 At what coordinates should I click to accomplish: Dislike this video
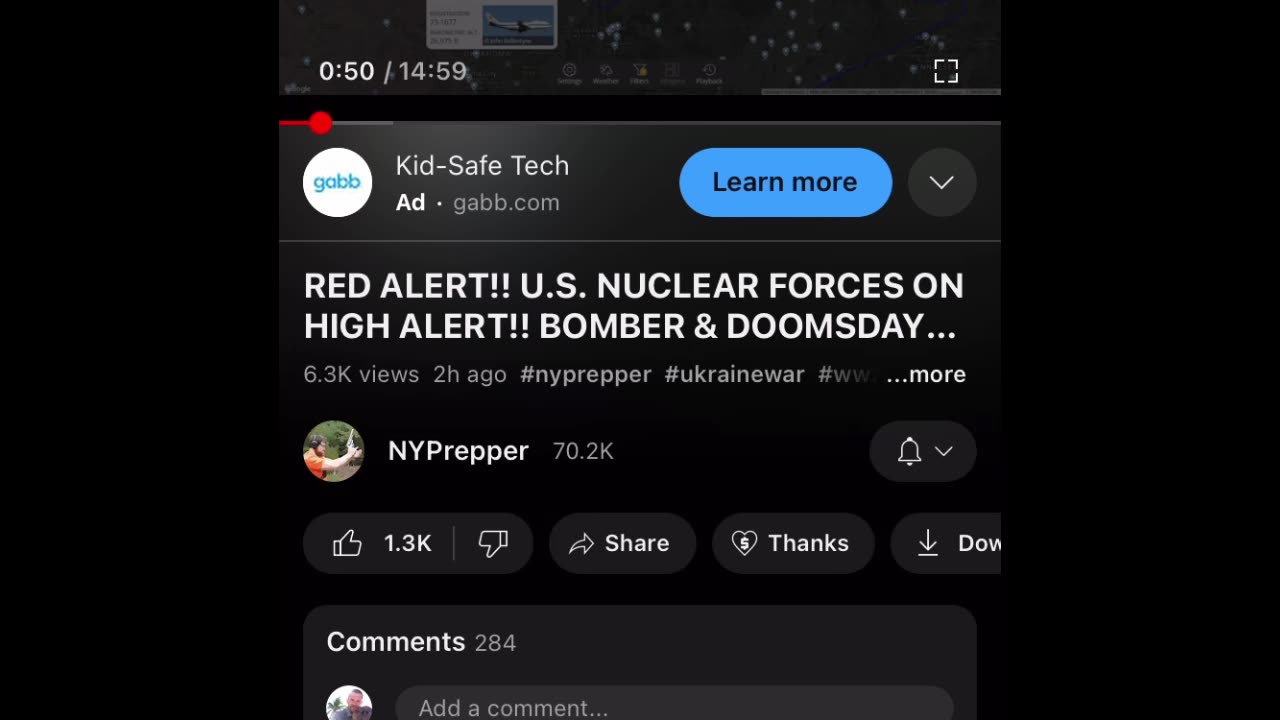click(493, 543)
